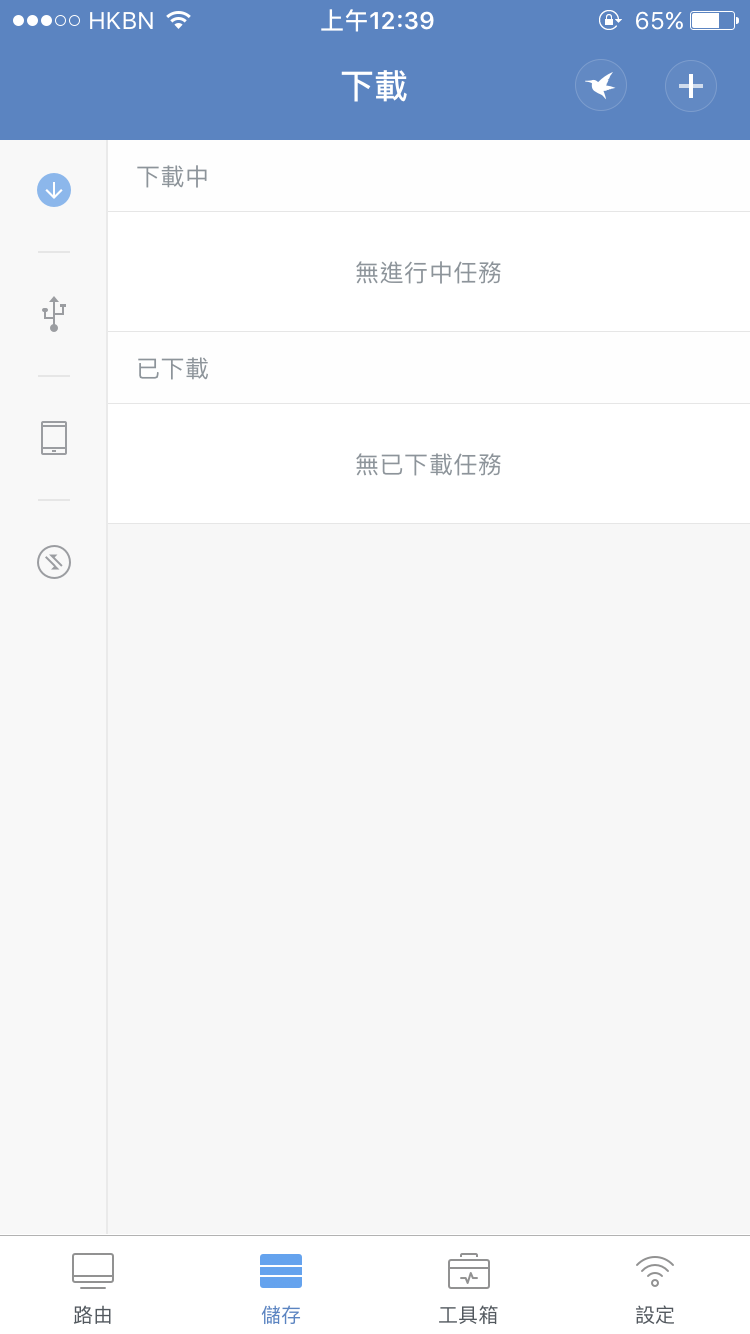The image size is (750, 1334).
Task: Add a new download task
Action: tap(691, 86)
